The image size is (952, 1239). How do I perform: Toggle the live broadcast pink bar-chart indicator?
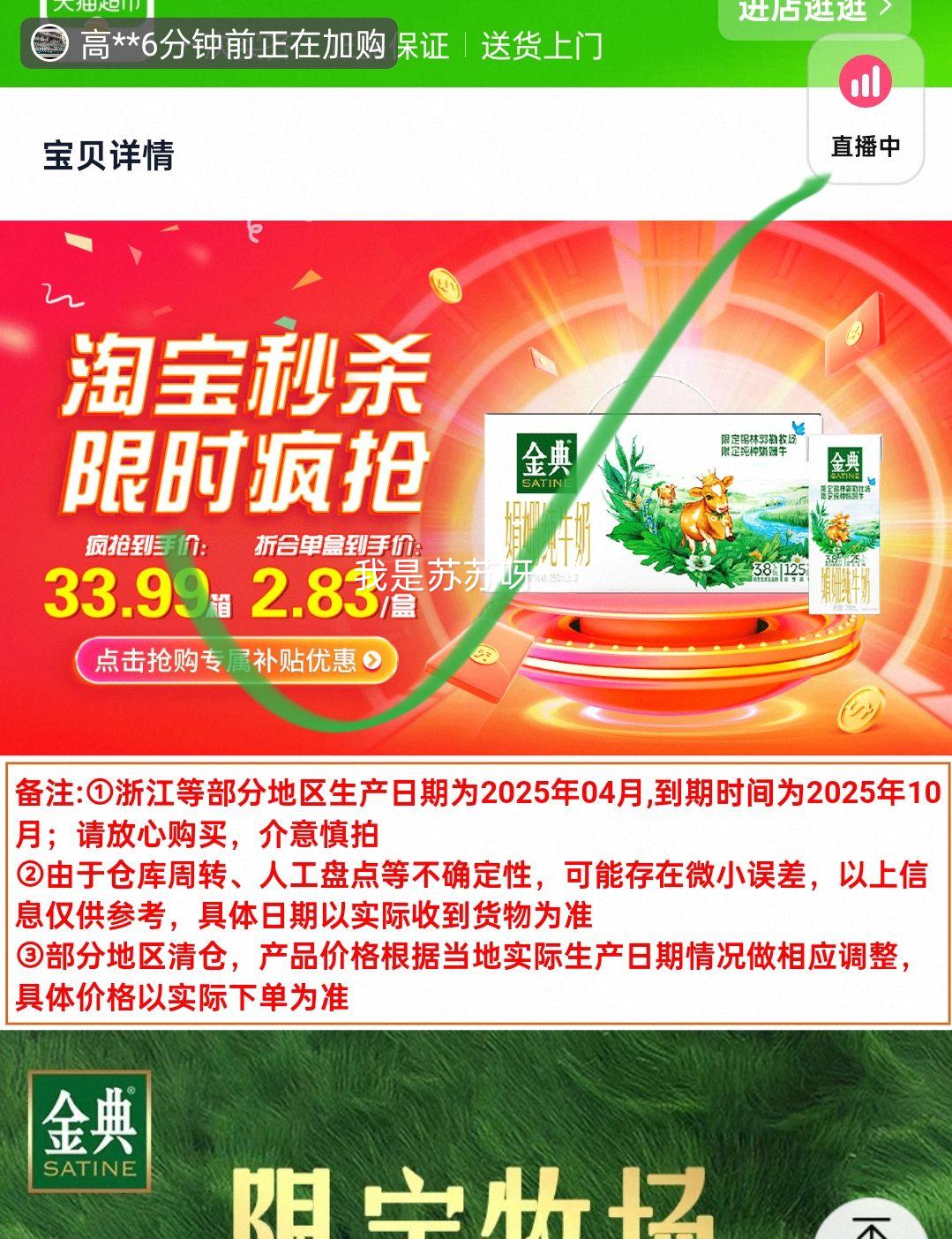click(864, 79)
